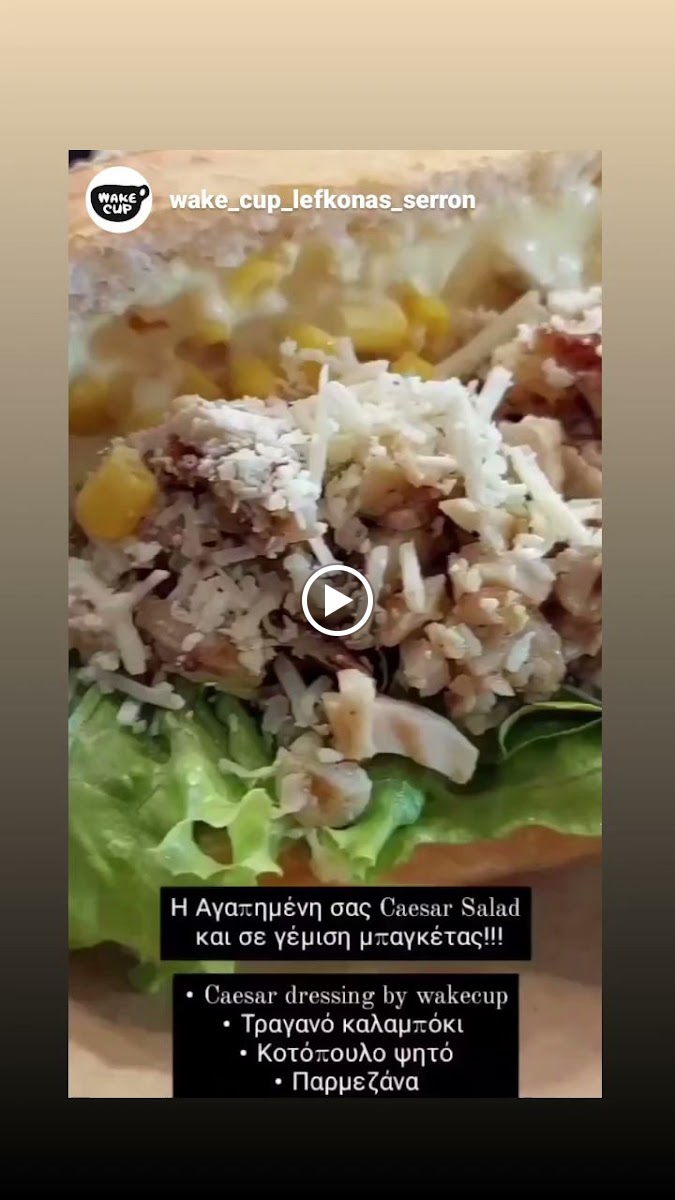
Task: Play the Caesar Salad baguette video
Action: tap(337, 600)
